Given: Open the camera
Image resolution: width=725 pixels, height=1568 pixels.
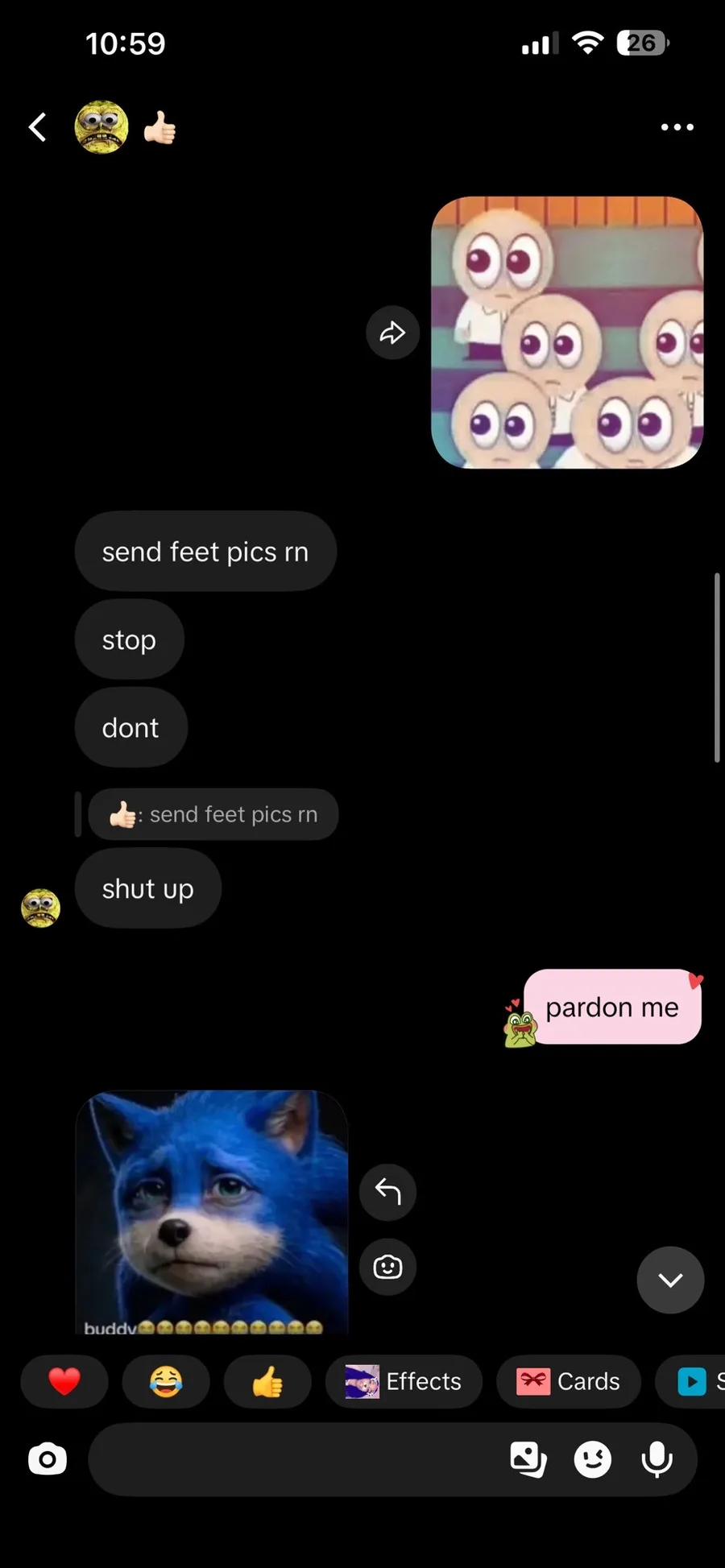Looking at the screenshot, I should click(48, 1459).
